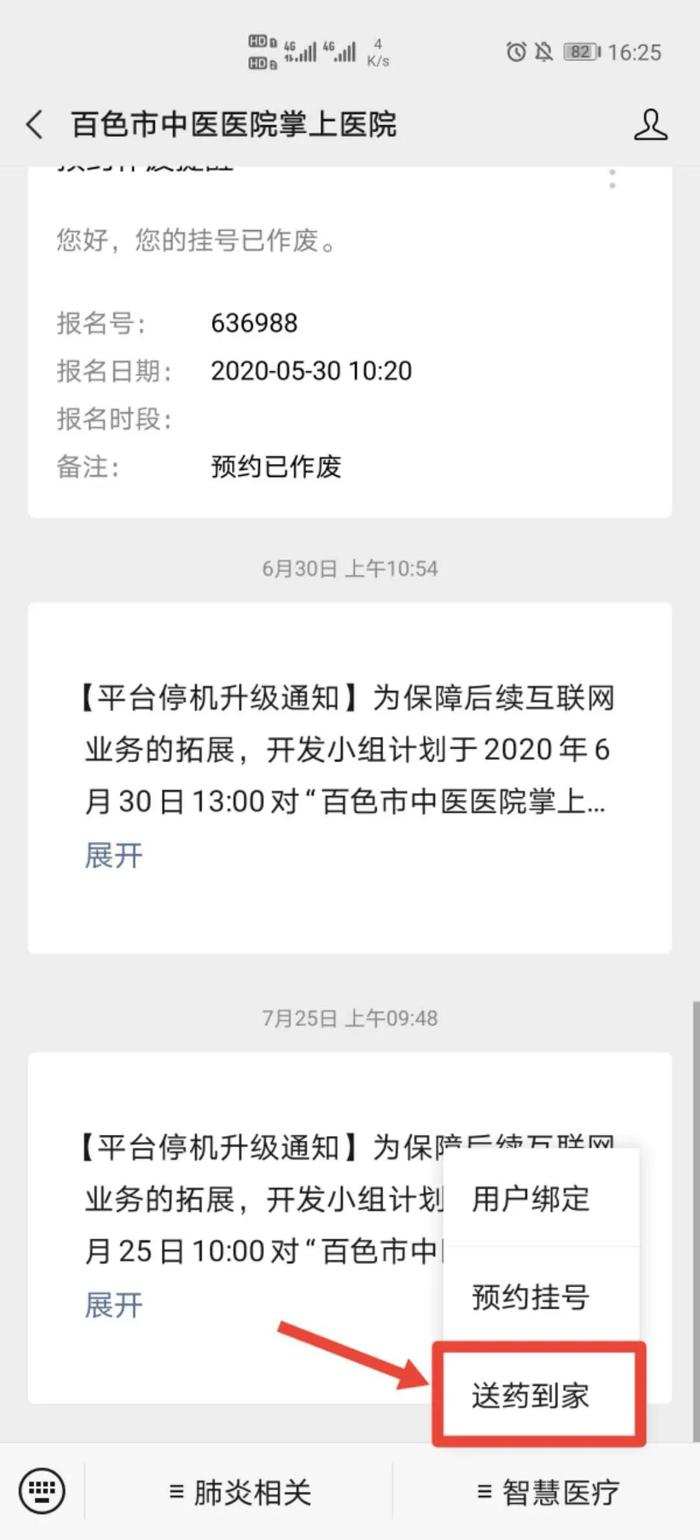Open the cancelled-registration card's overflow menu
This screenshot has width=700, height=1540.
[612, 180]
